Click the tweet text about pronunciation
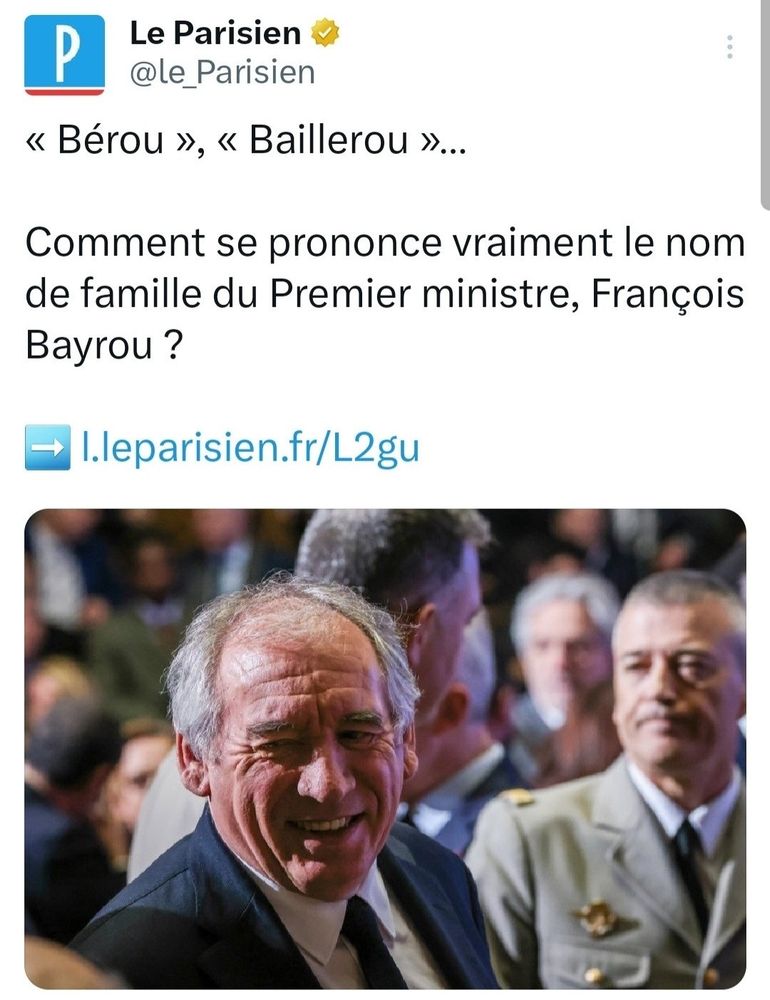 click(x=383, y=288)
